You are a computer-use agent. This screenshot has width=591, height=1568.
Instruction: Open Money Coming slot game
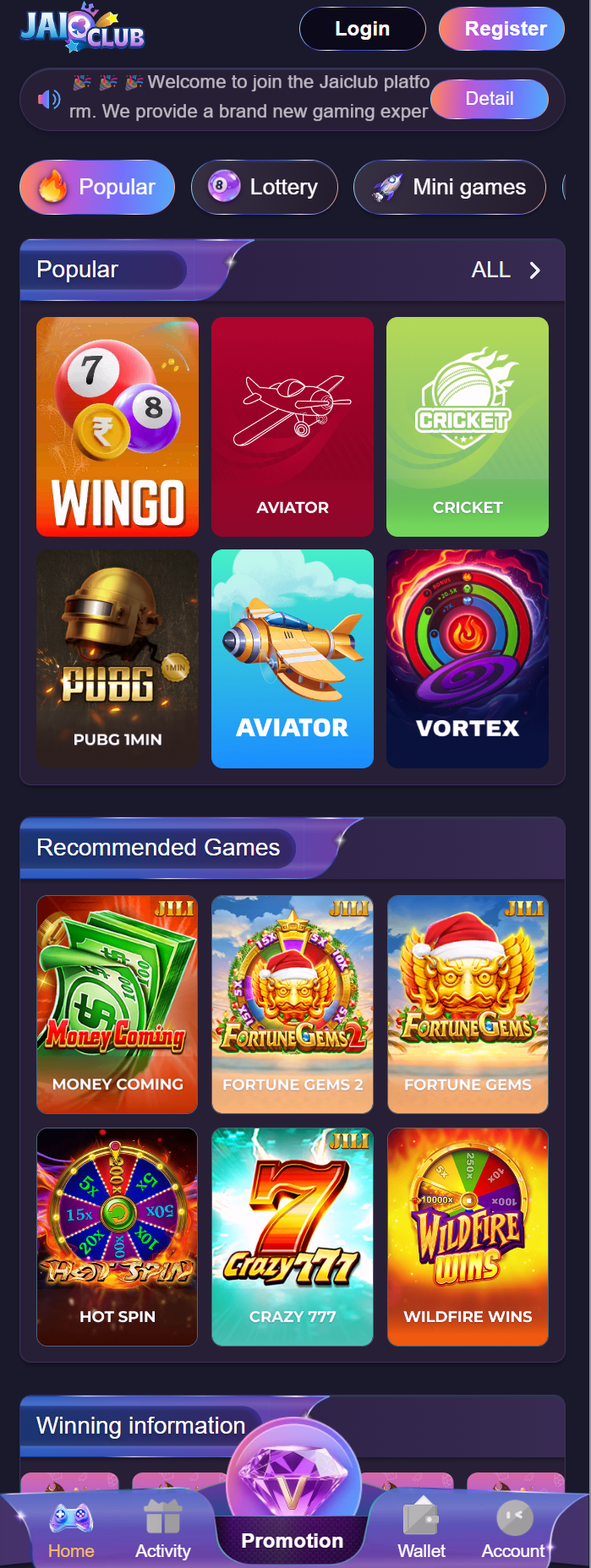pyautogui.click(x=118, y=1004)
